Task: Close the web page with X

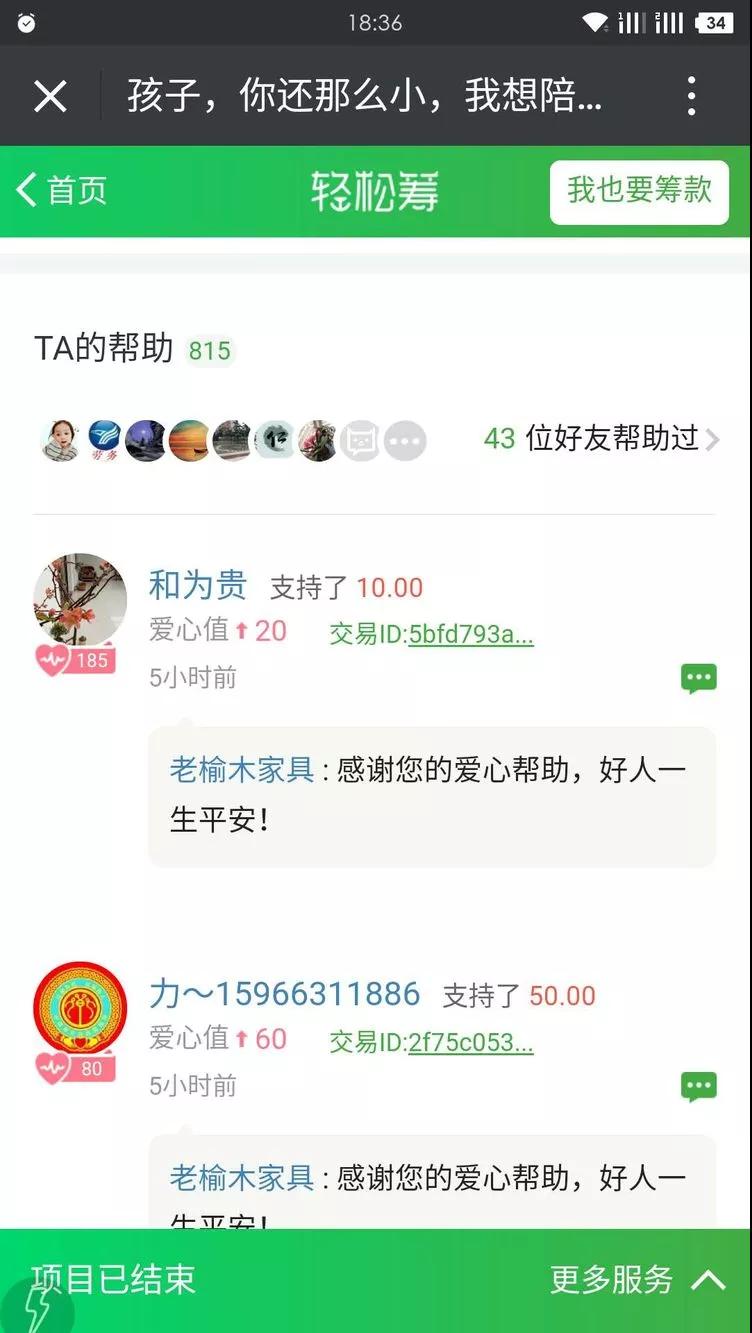Action: pyautogui.click(x=50, y=97)
